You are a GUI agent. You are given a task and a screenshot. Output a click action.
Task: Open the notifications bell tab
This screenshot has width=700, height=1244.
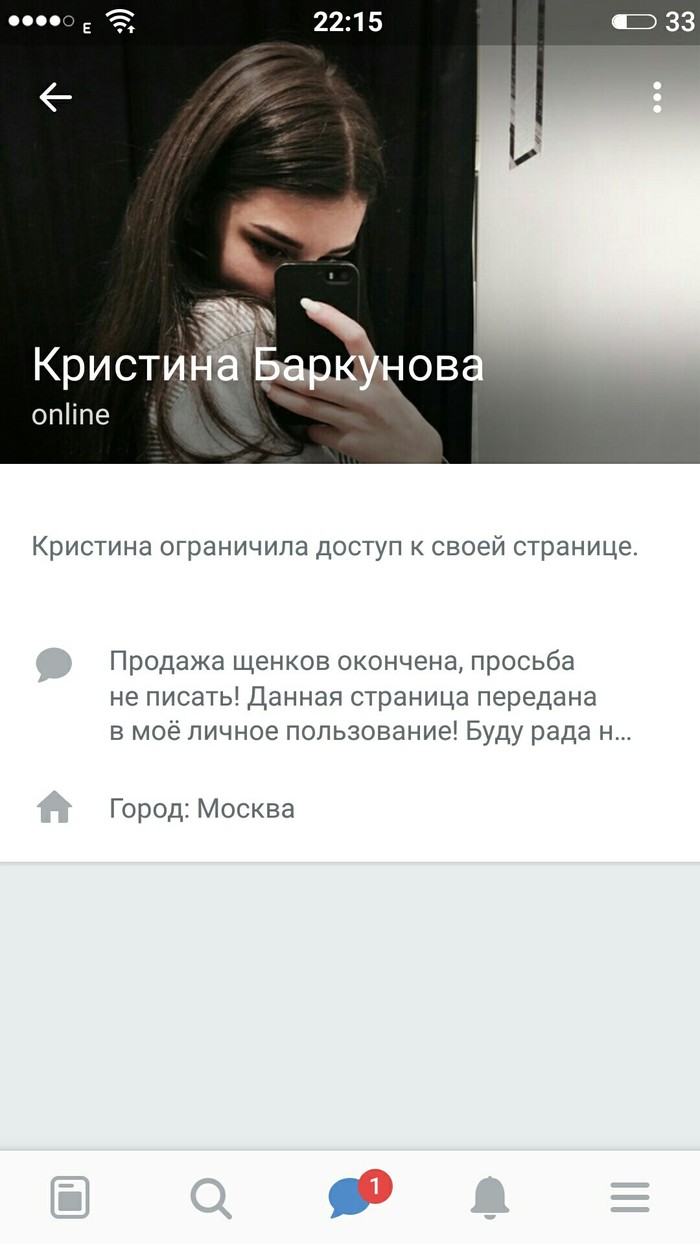click(490, 1197)
